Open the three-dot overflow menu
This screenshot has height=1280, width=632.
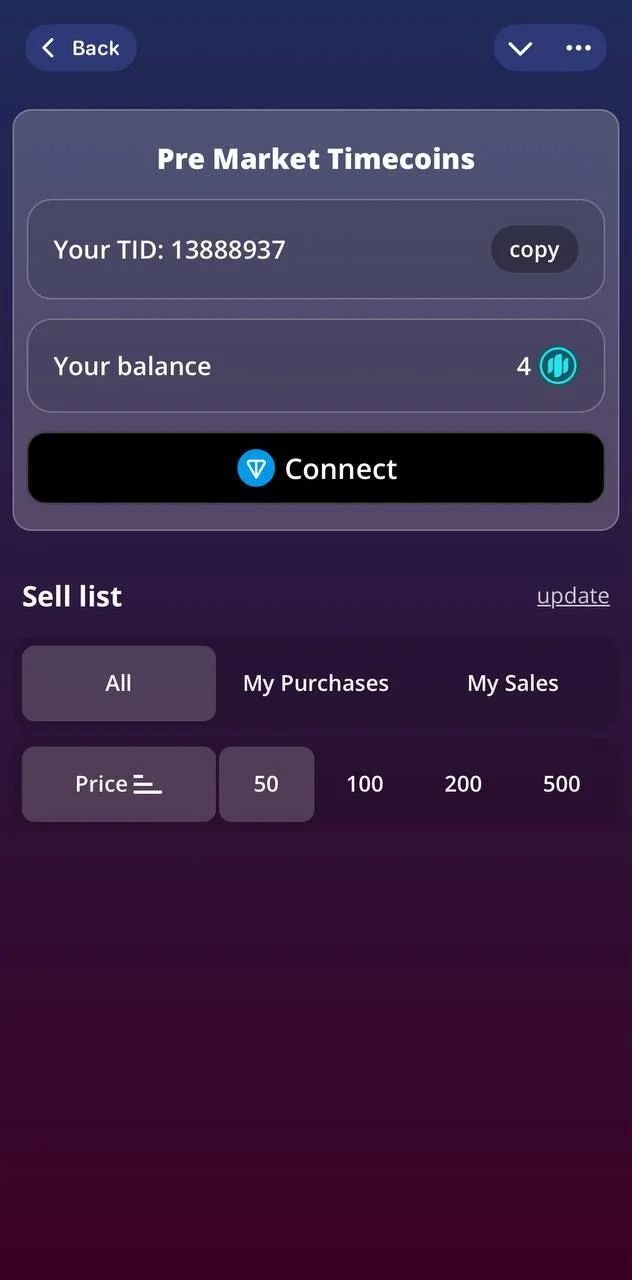[x=578, y=48]
